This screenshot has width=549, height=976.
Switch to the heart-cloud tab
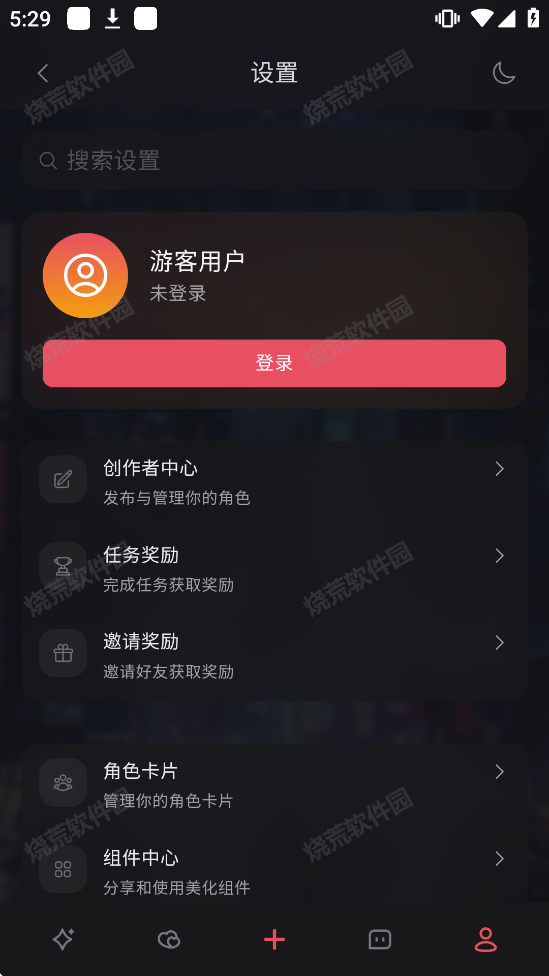pyautogui.click(x=169, y=939)
